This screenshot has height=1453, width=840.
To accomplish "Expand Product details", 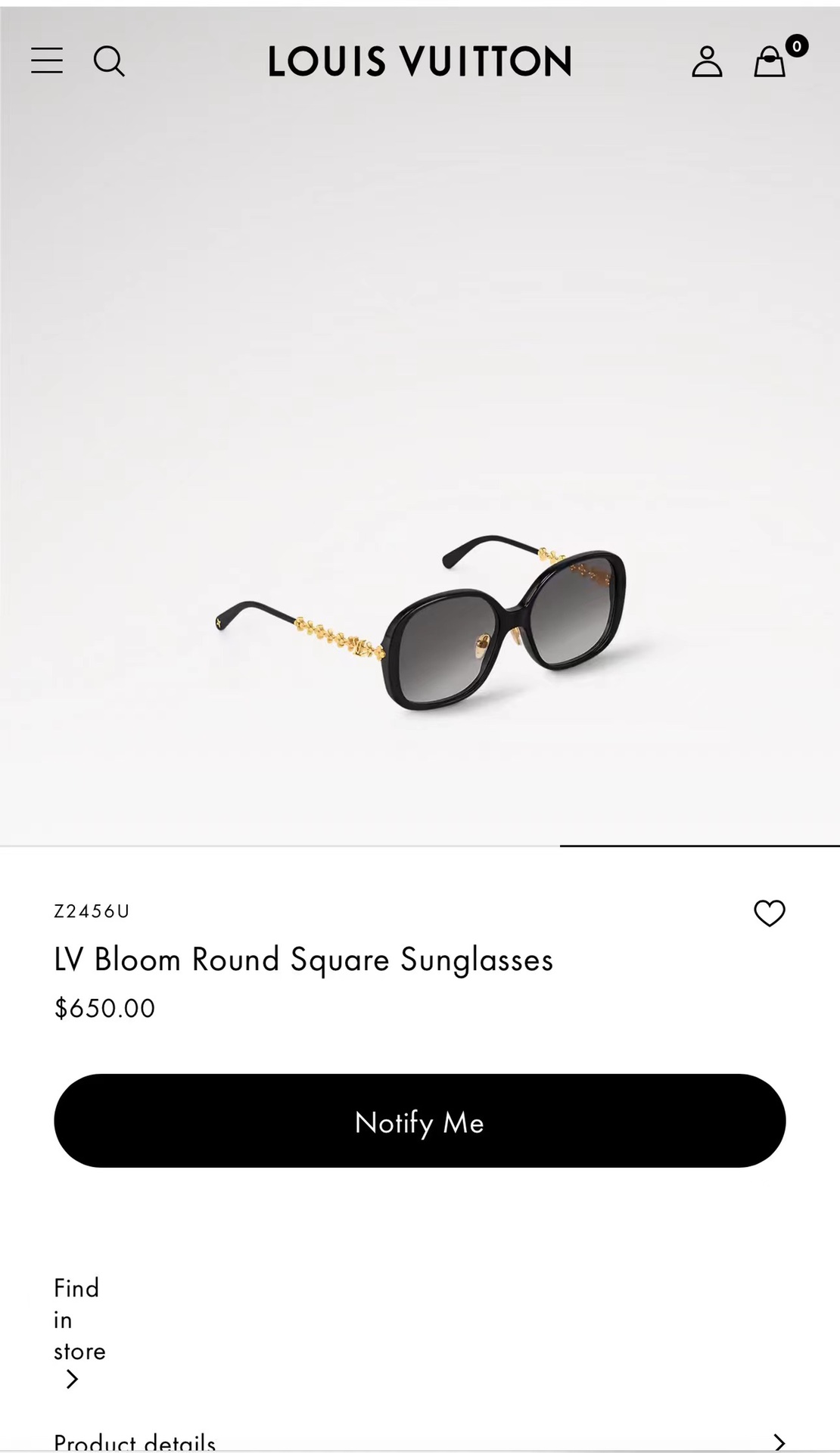I will coord(419,1440).
